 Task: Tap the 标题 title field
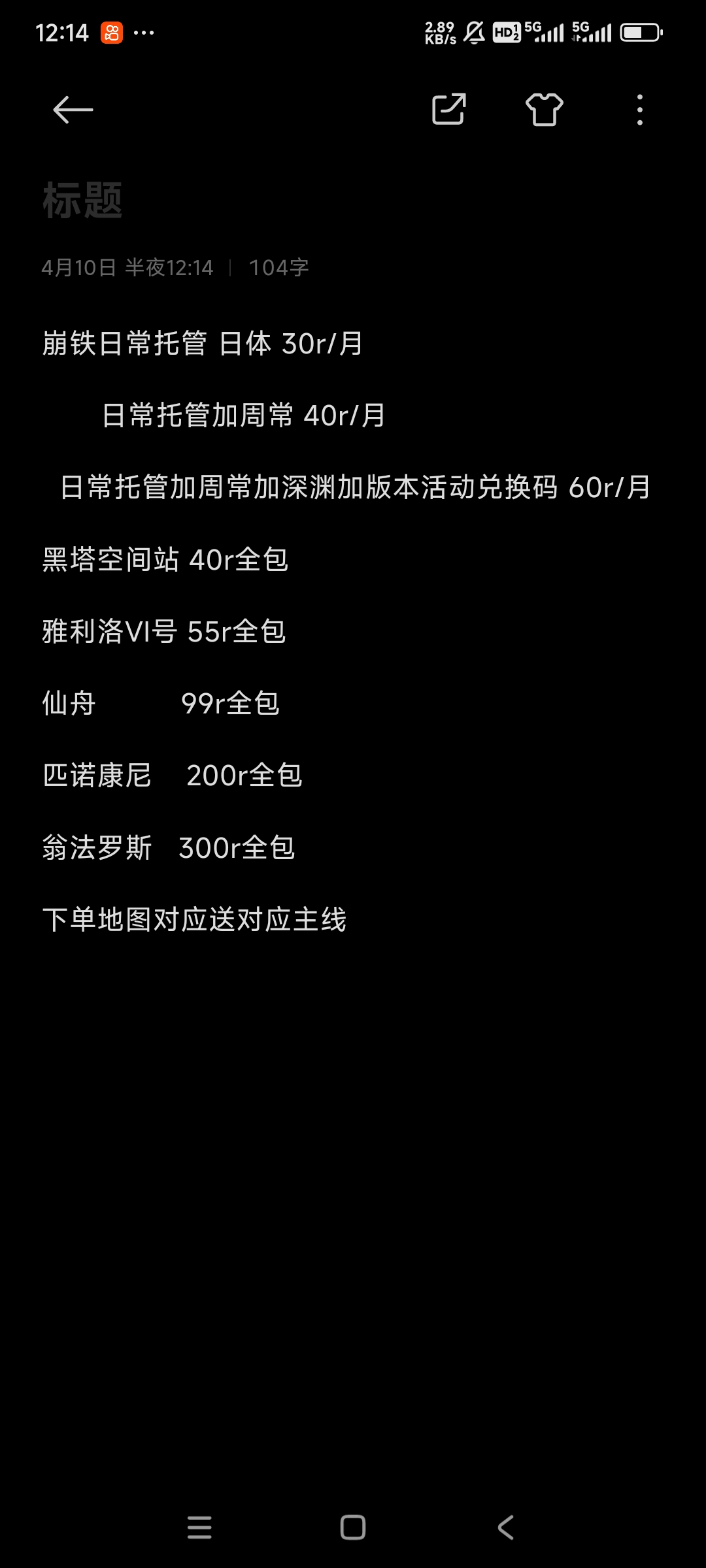click(83, 200)
